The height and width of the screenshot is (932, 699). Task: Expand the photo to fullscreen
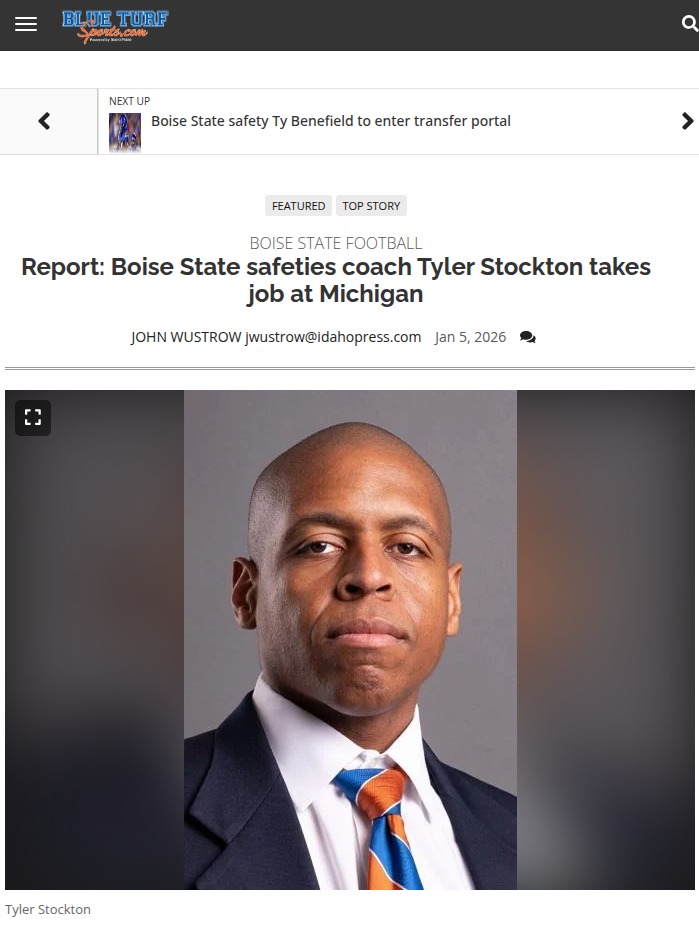pos(33,418)
